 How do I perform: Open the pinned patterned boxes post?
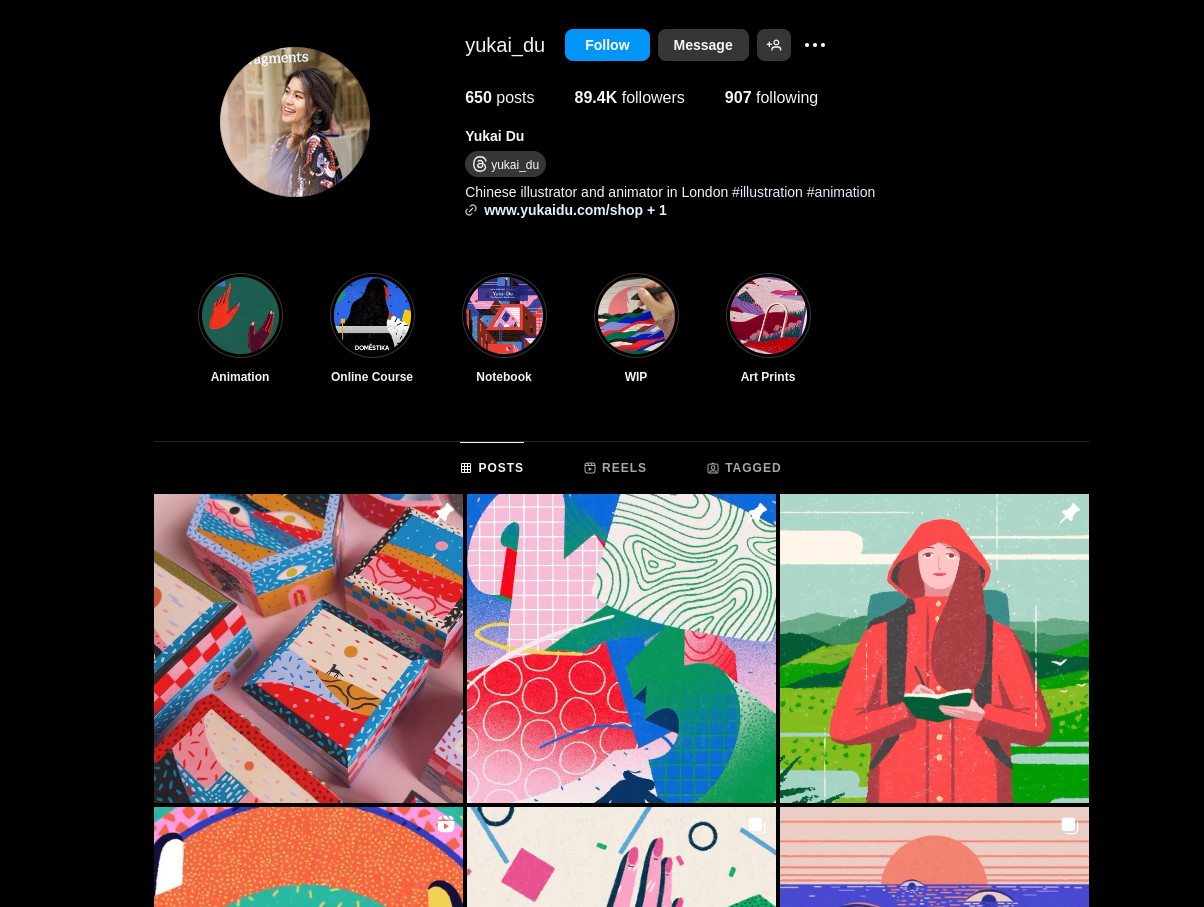click(308, 648)
